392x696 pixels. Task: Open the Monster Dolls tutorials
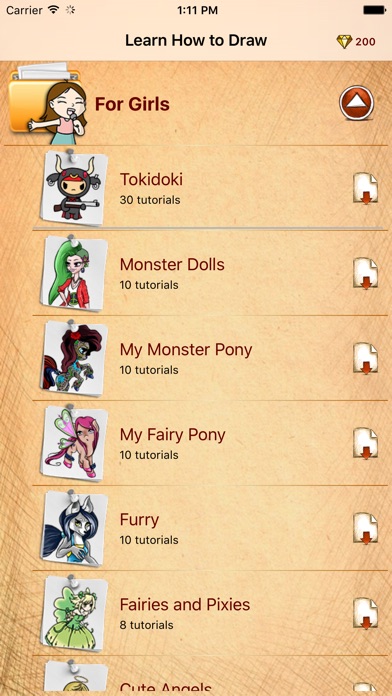click(x=210, y=273)
